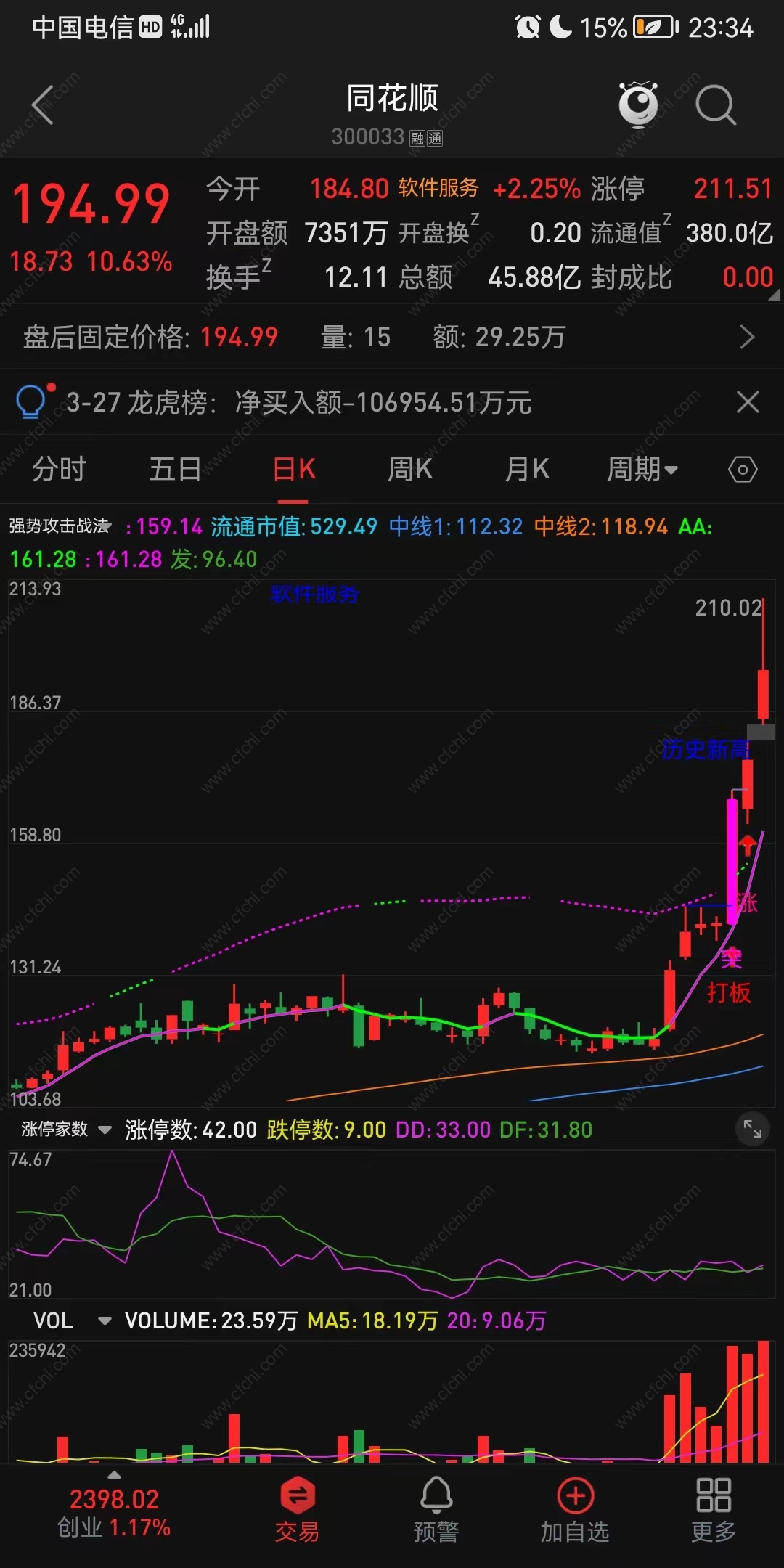Expand the 周期 dropdown

point(642,469)
